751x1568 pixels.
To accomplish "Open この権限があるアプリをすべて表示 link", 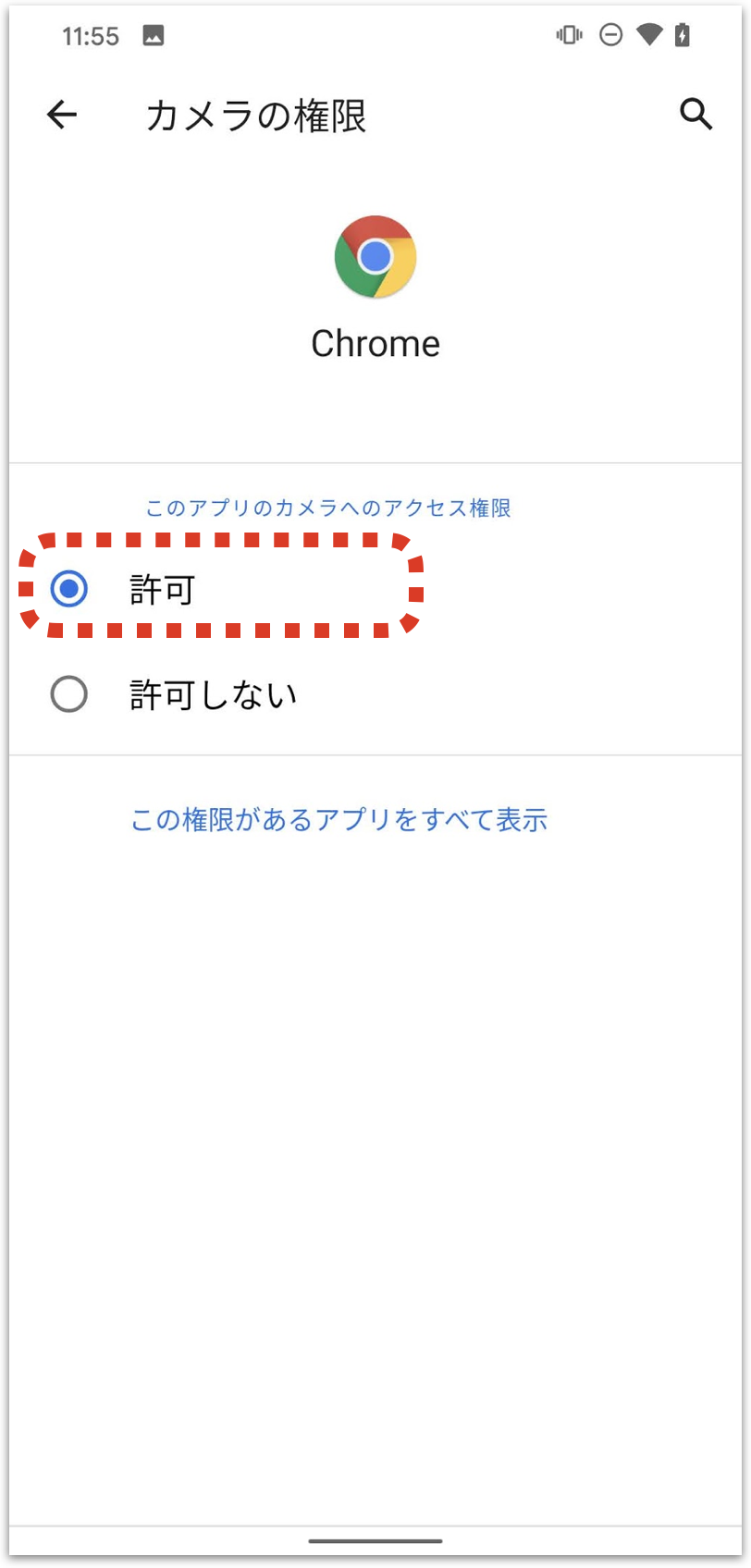I will click(339, 819).
